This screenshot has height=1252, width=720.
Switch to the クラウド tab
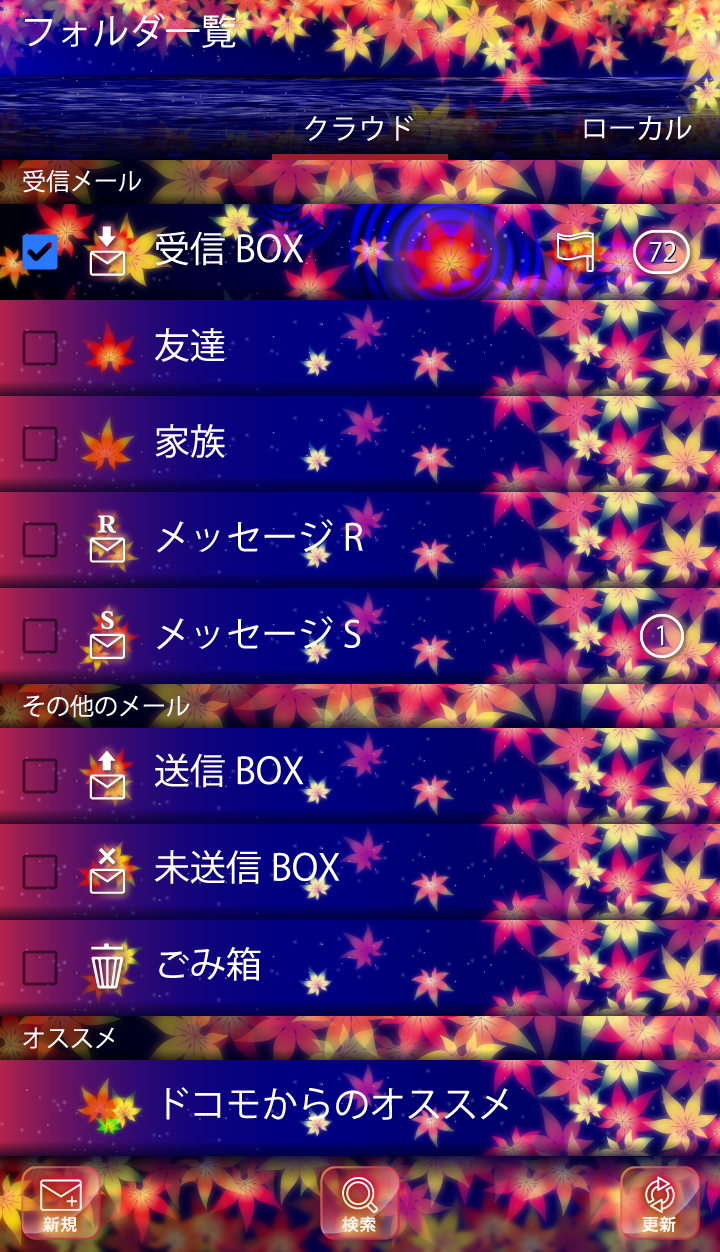click(359, 129)
